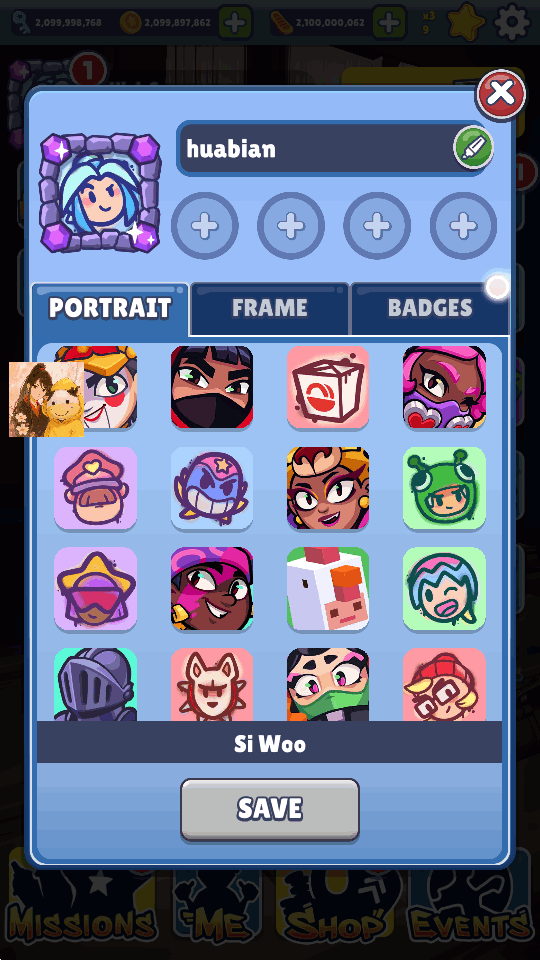Image resolution: width=540 pixels, height=960 pixels.
Task: Pick the red beanie glasses portrait
Action: 444,684
